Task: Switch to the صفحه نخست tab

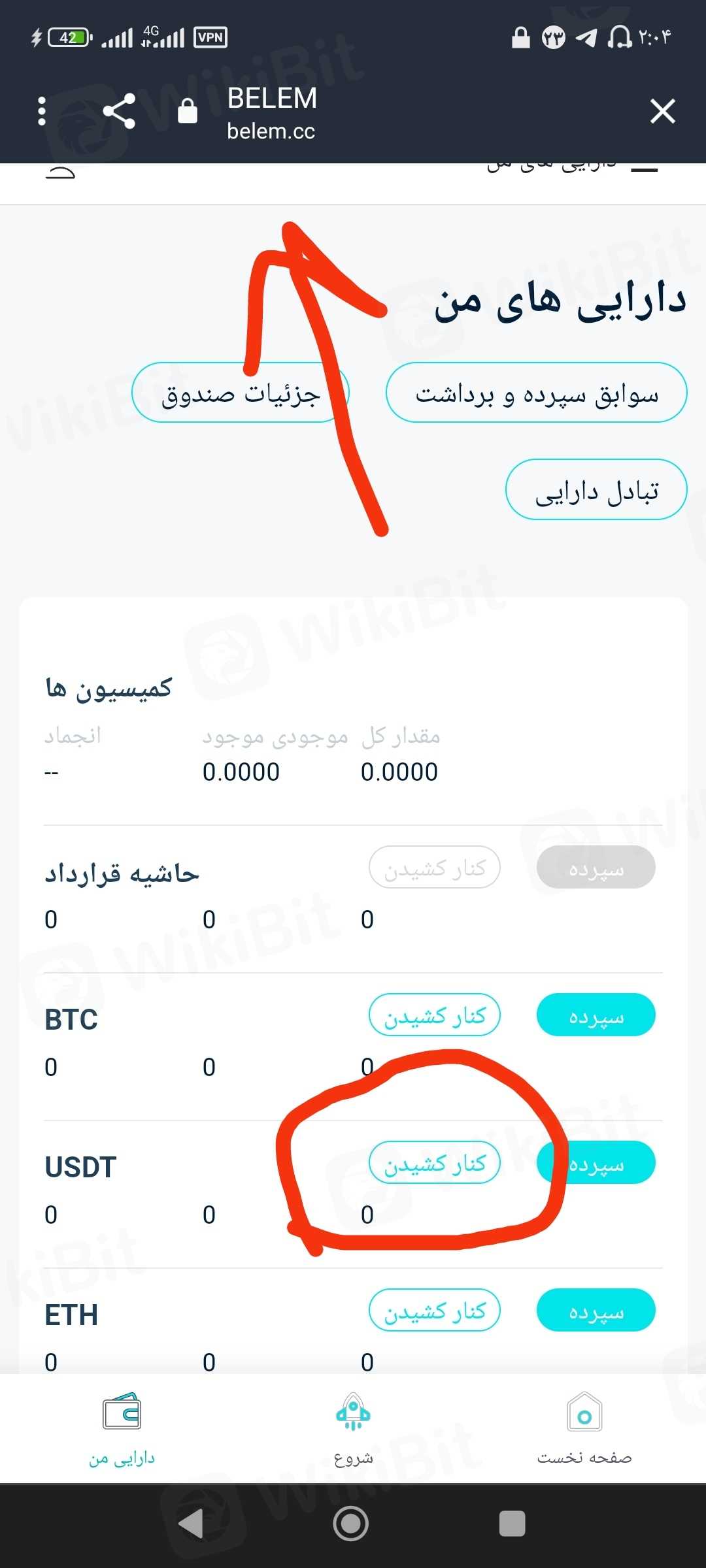Action: coord(584,1428)
